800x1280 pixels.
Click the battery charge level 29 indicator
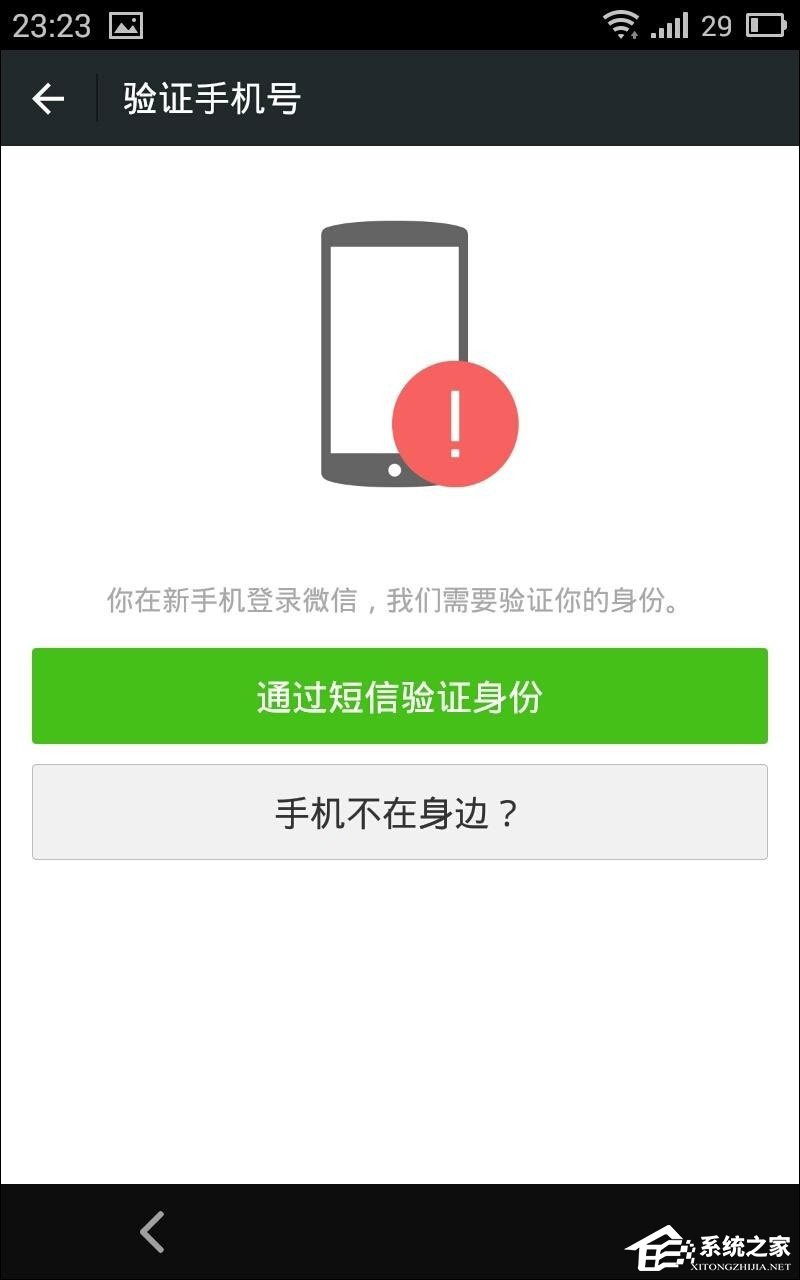click(718, 24)
